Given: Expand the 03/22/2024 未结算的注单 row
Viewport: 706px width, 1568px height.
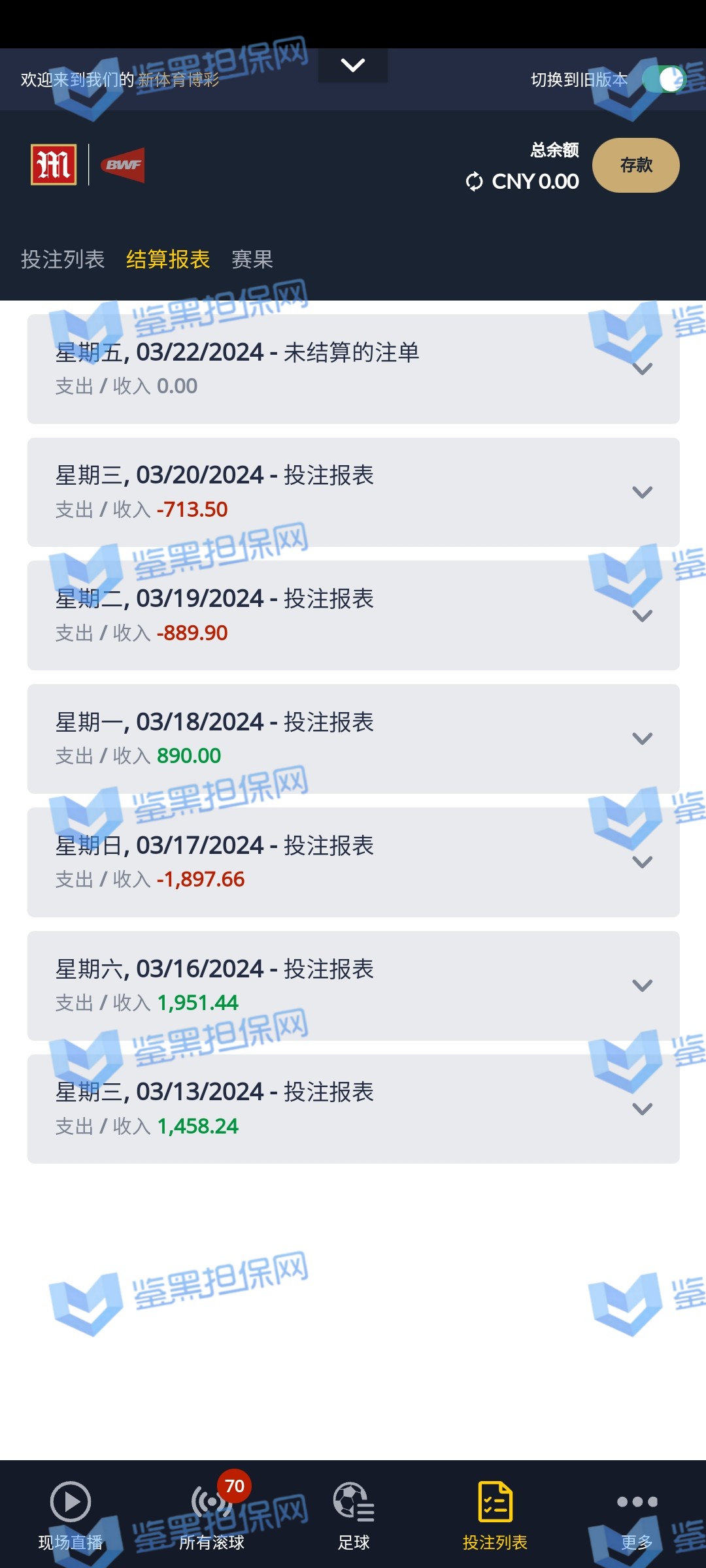Looking at the screenshot, I should (643, 369).
